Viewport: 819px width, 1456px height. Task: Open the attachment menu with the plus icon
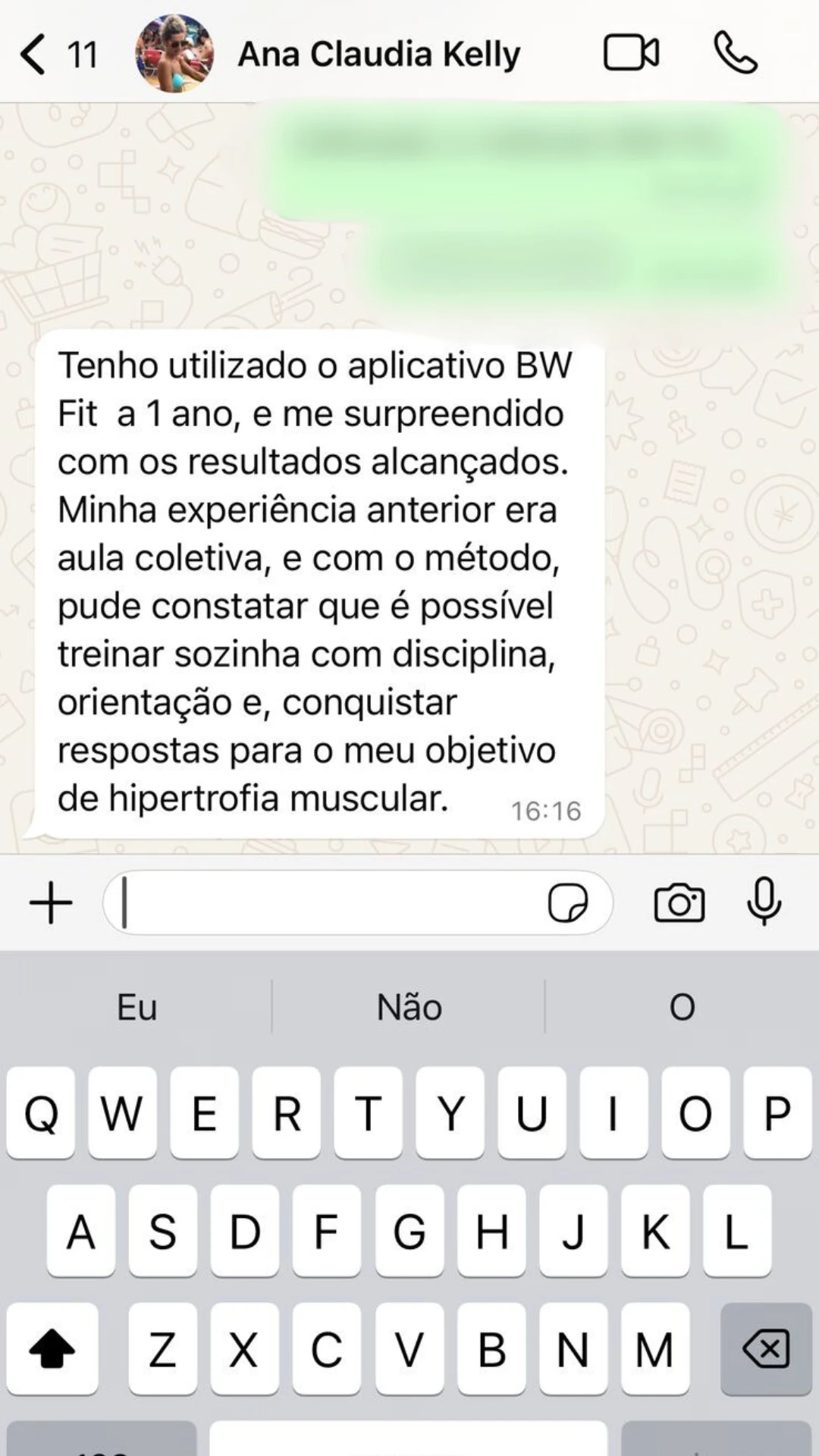click(50, 902)
